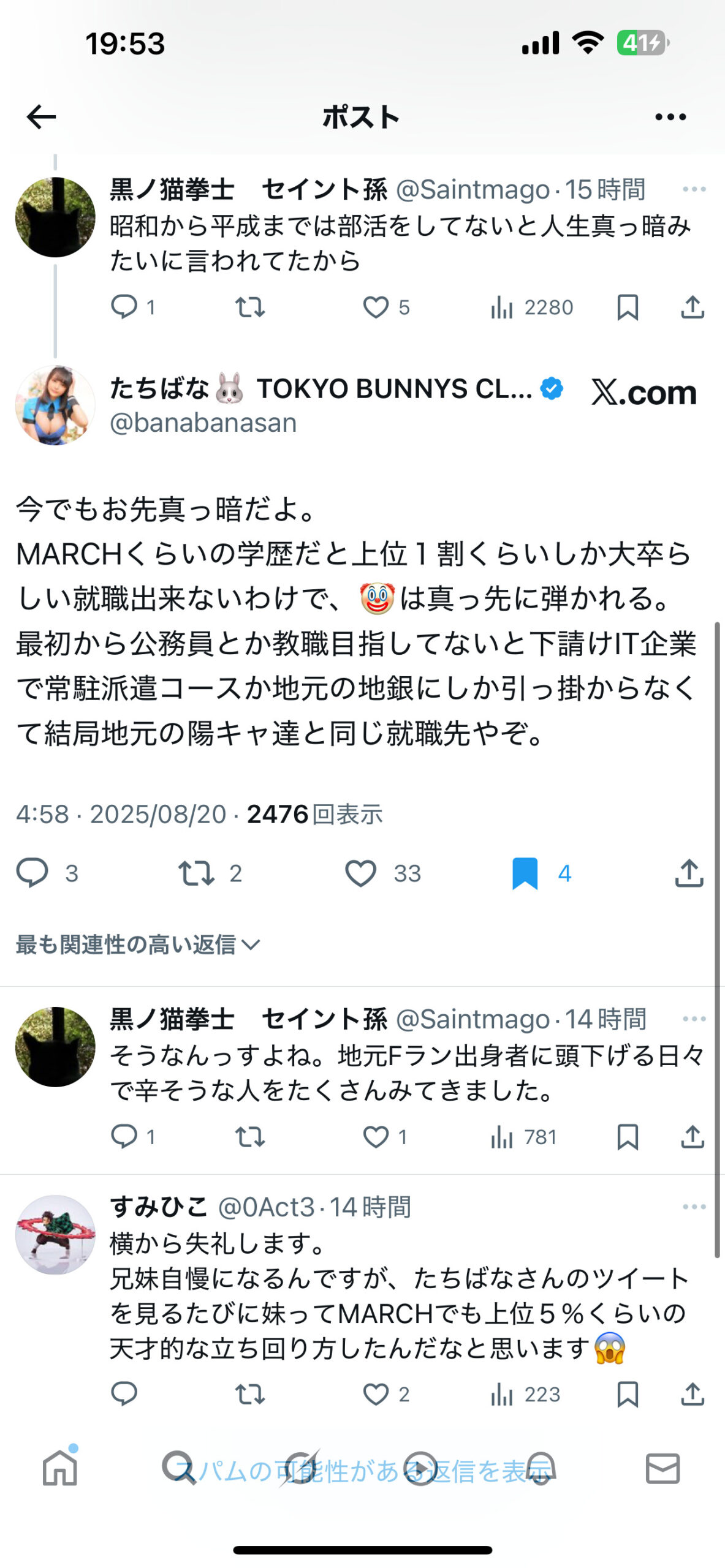Image resolution: width=725 pixels, height=1568 pixels.
Task: Like the main post by たちばな
Action: point(360,873)
